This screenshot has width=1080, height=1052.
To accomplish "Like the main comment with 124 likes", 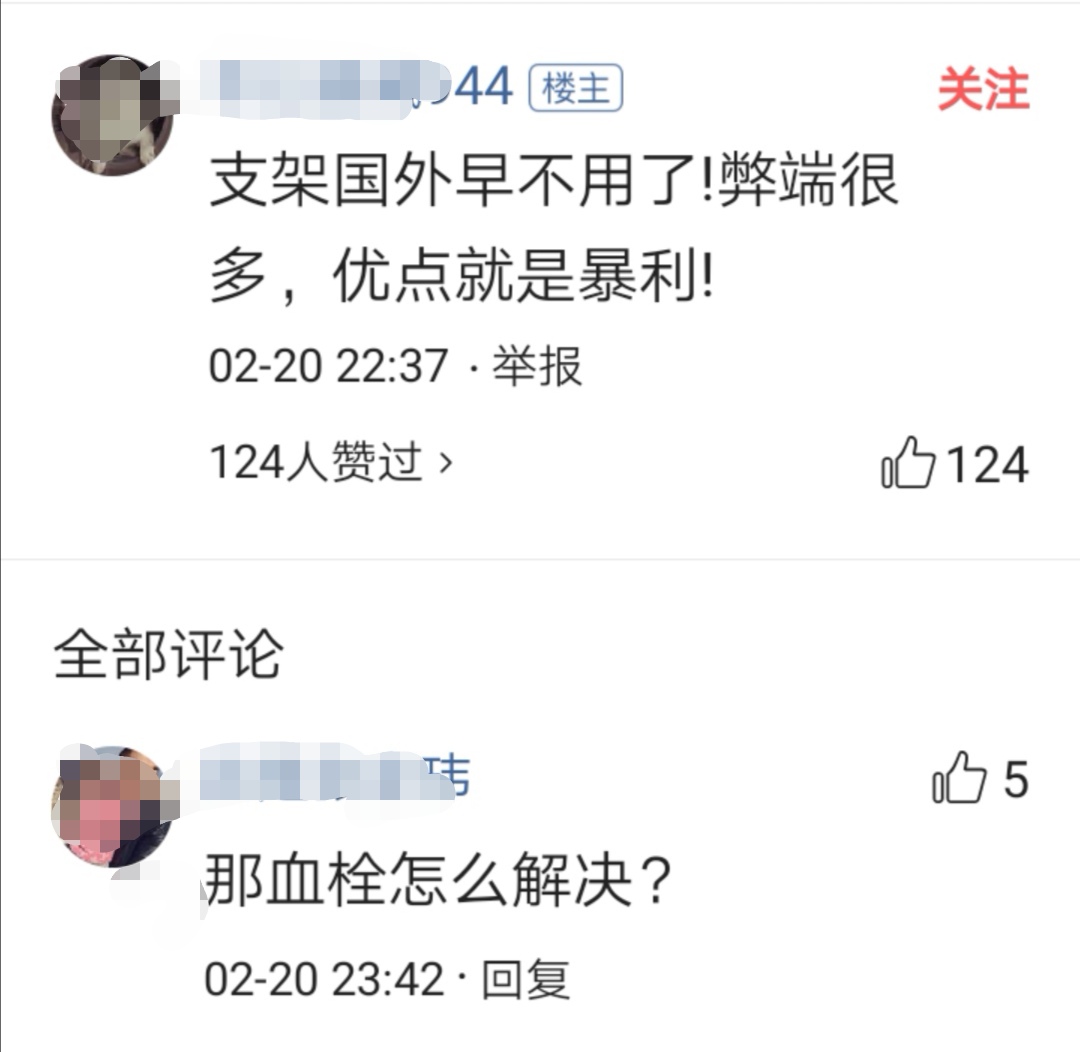I will 909,464.
